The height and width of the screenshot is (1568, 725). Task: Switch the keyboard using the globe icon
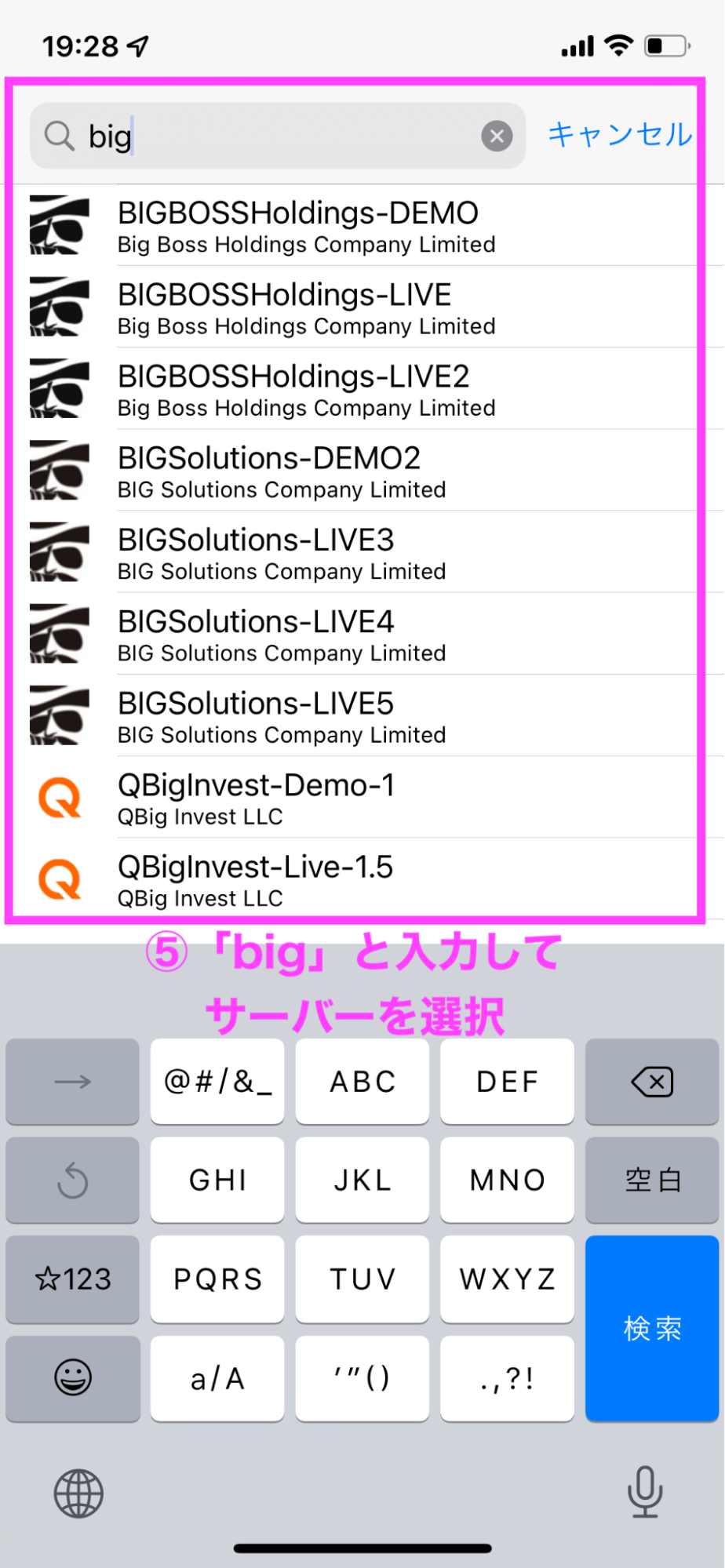click(x=78, y=1493)
